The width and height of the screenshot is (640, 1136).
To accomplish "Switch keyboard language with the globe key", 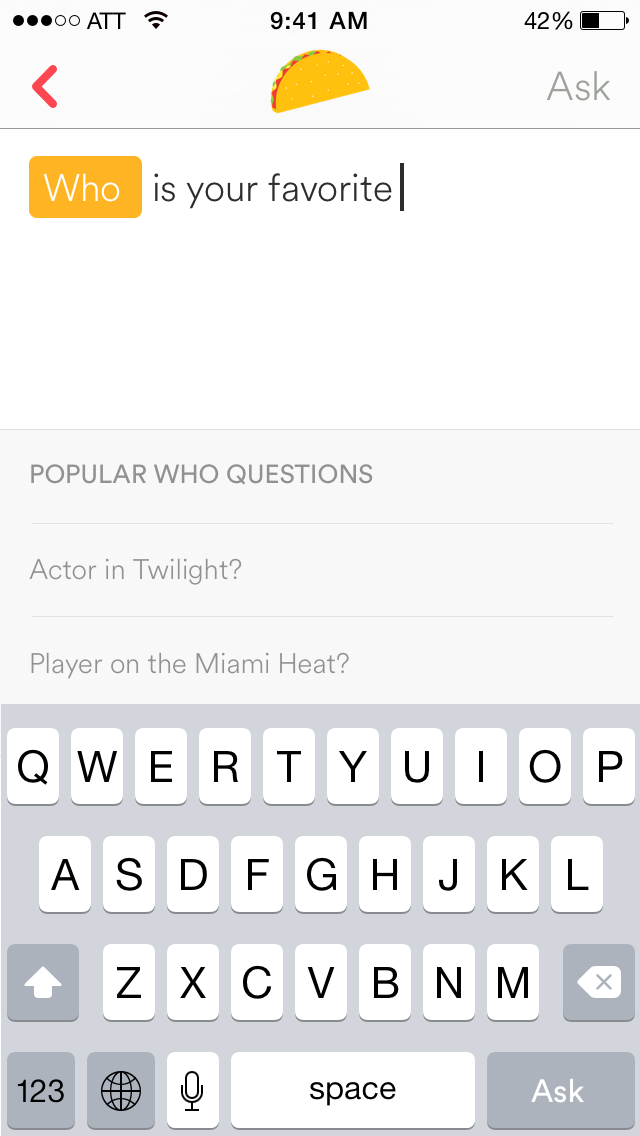I will [x=121, y=1090].
